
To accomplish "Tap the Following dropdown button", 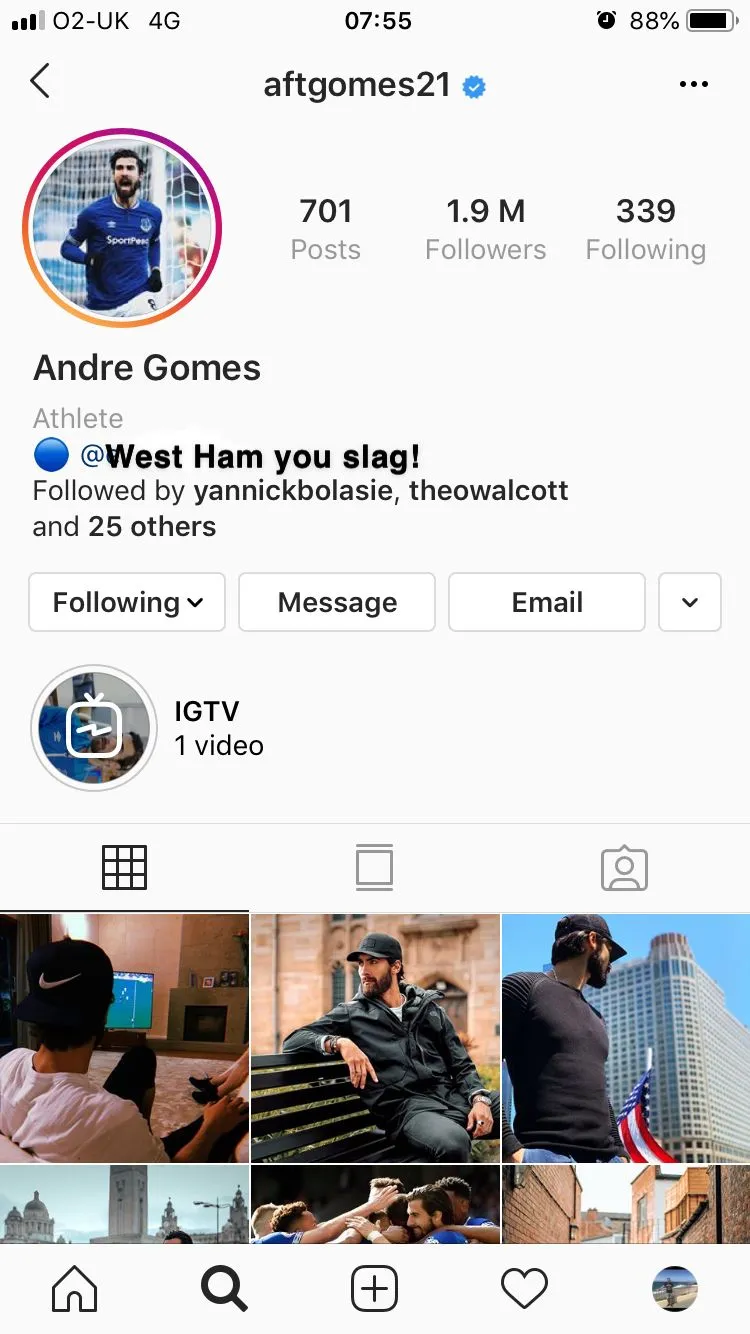I will (127, 602).
